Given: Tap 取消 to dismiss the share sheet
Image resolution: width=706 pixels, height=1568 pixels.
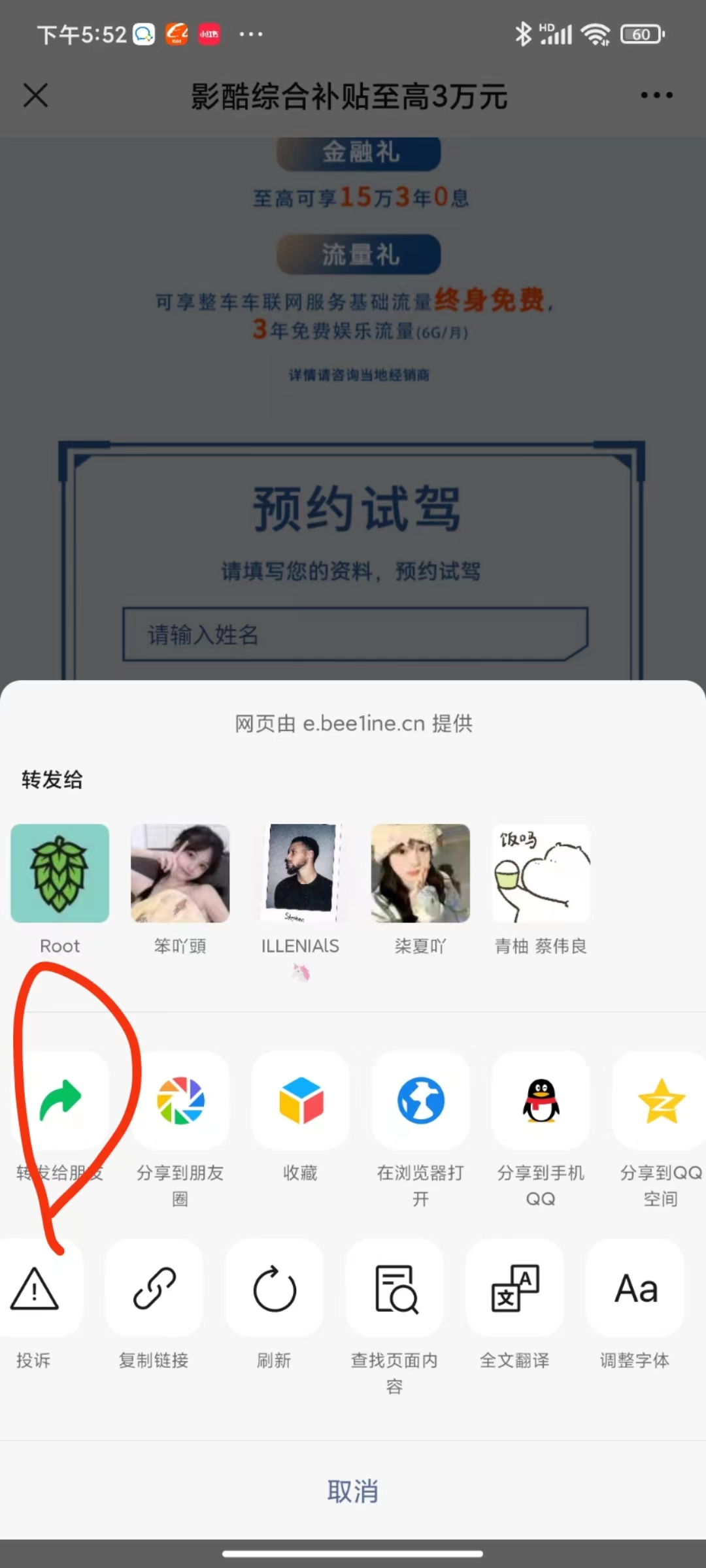Looking at the screenshot, I should (x=353, y=1492).
